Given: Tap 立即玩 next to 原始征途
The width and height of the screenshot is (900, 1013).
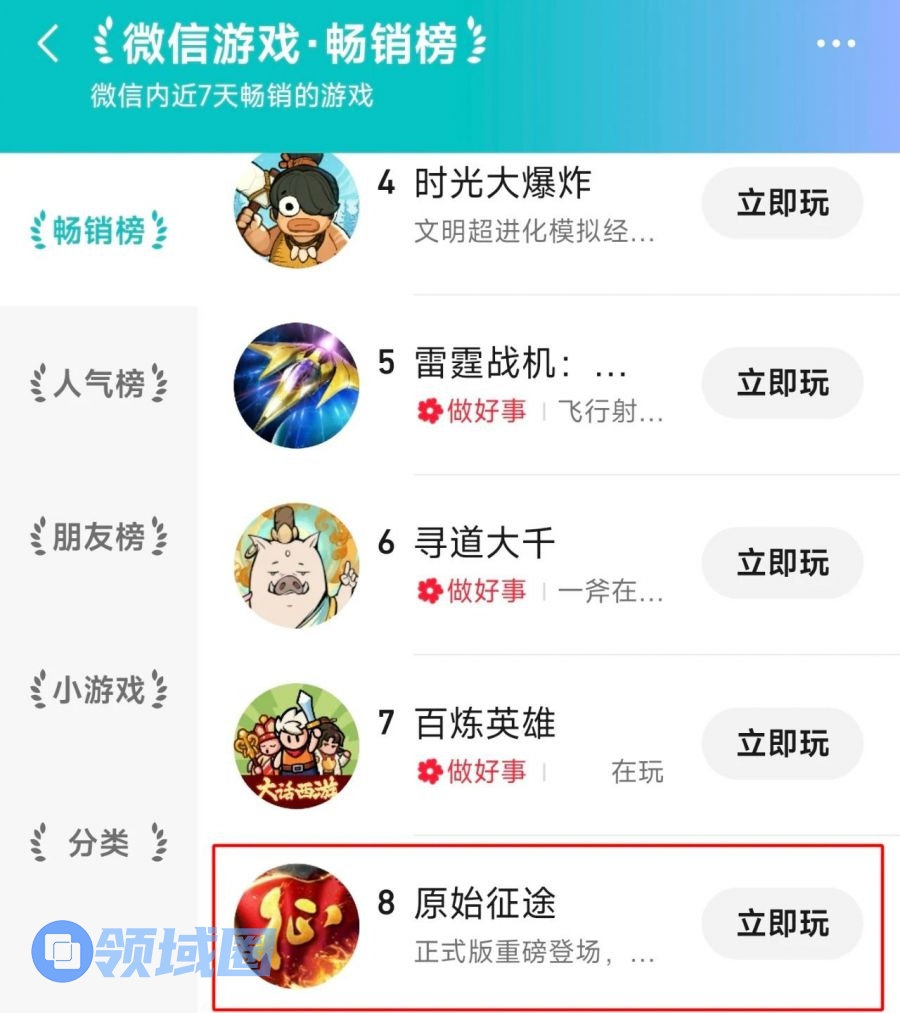Looking at the screenshot, I should (x=782, y=923).
